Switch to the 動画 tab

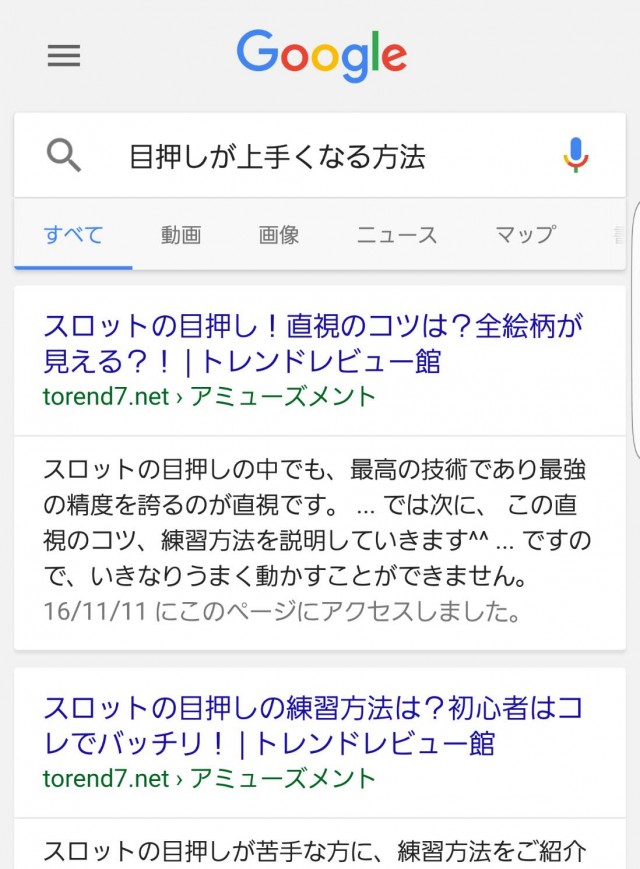(181, 235)
